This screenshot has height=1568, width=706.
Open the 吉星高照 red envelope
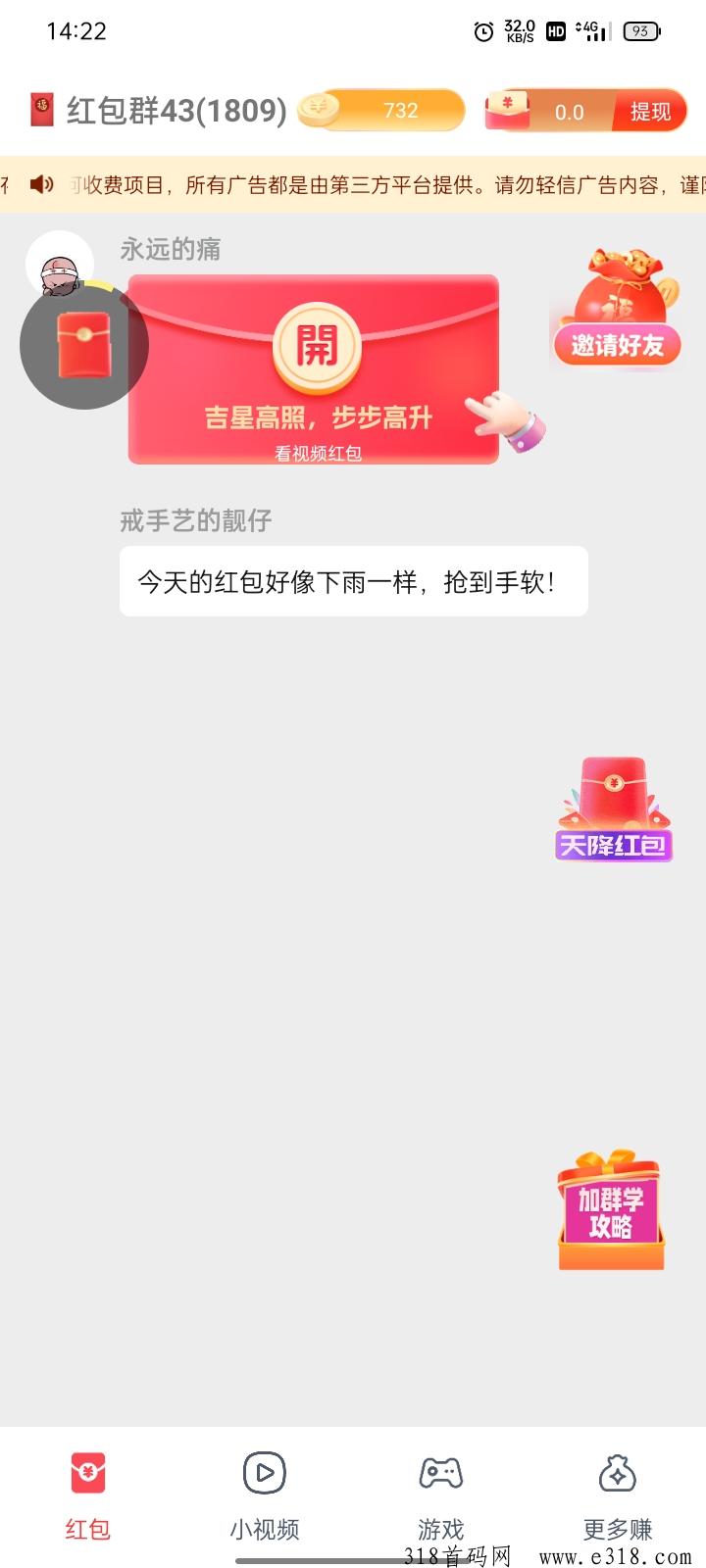click(314, 369)
